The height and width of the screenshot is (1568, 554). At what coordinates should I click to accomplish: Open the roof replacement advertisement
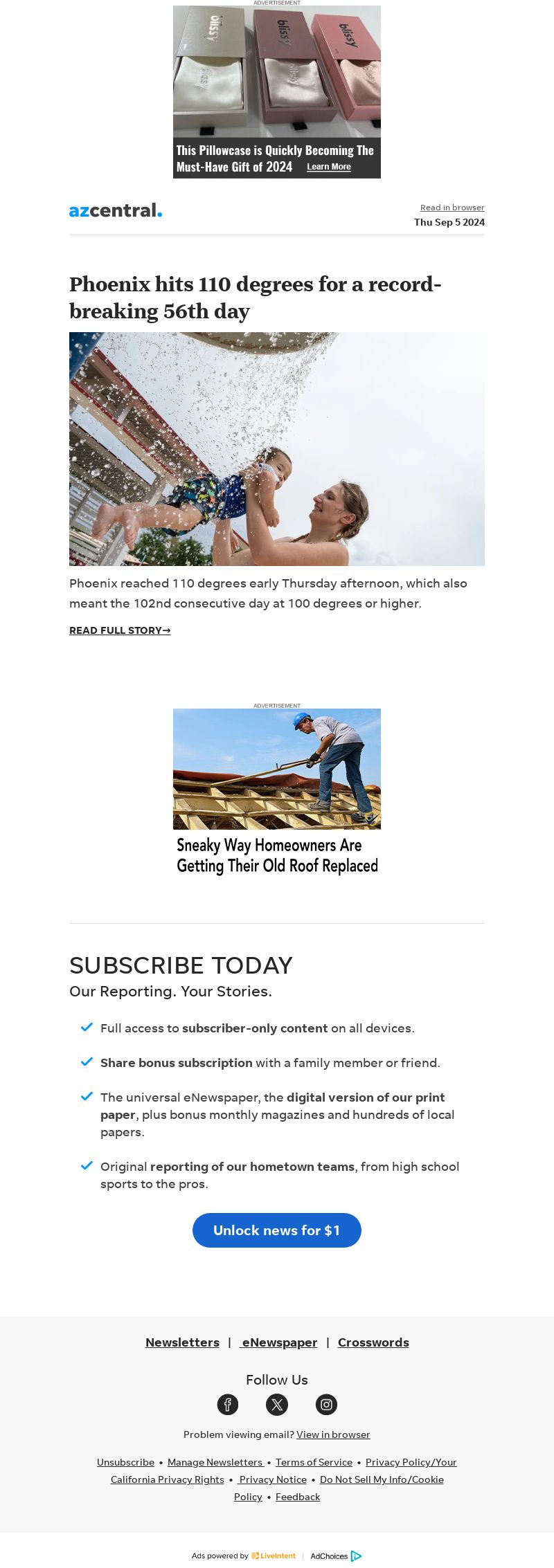277,792
